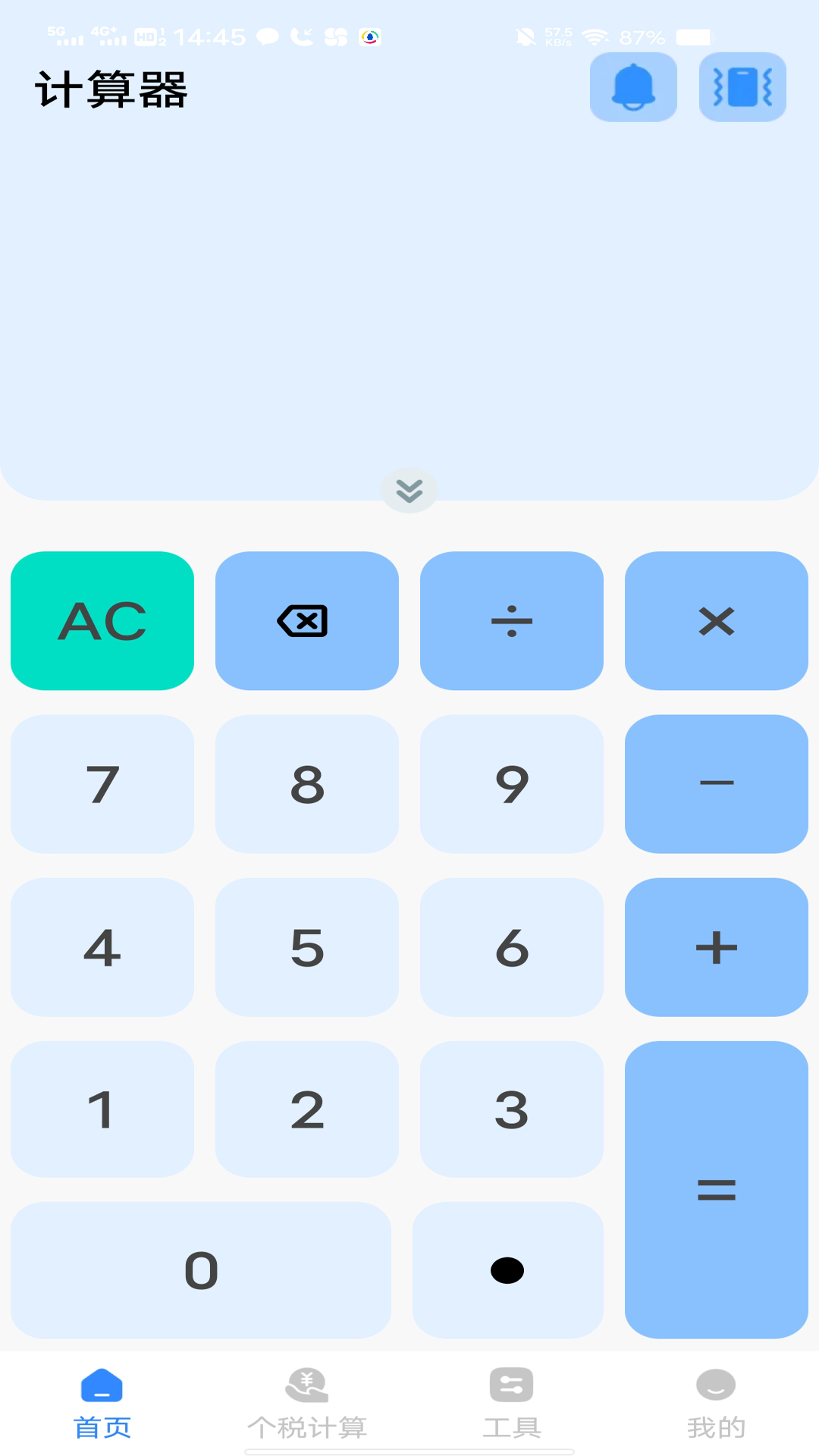The height and width of the screenshot is (1456, 819).
Task: Select the divide operator
Action: (512, 621)
